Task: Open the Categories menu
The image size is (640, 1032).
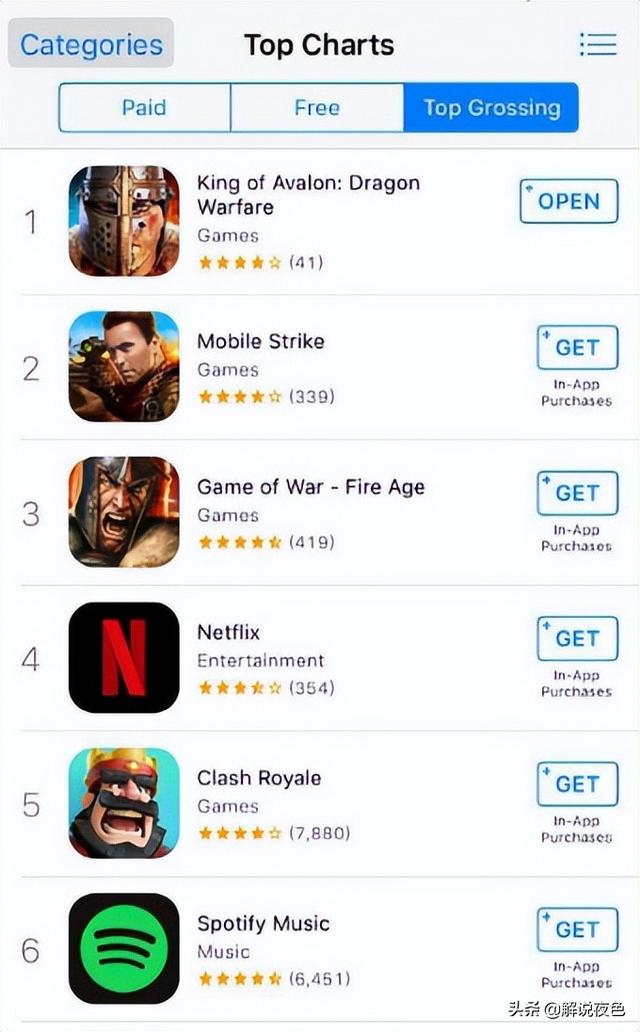Action: click(91, 44)
